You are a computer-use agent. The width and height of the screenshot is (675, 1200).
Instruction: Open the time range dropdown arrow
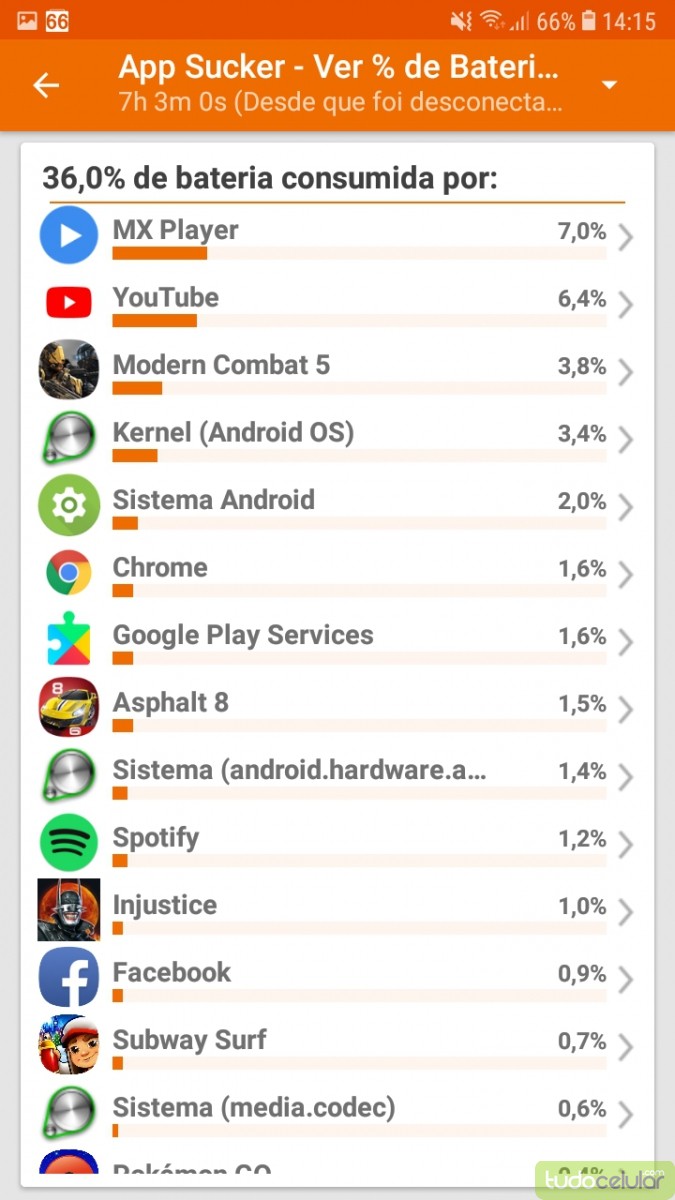tap(610, 85)
